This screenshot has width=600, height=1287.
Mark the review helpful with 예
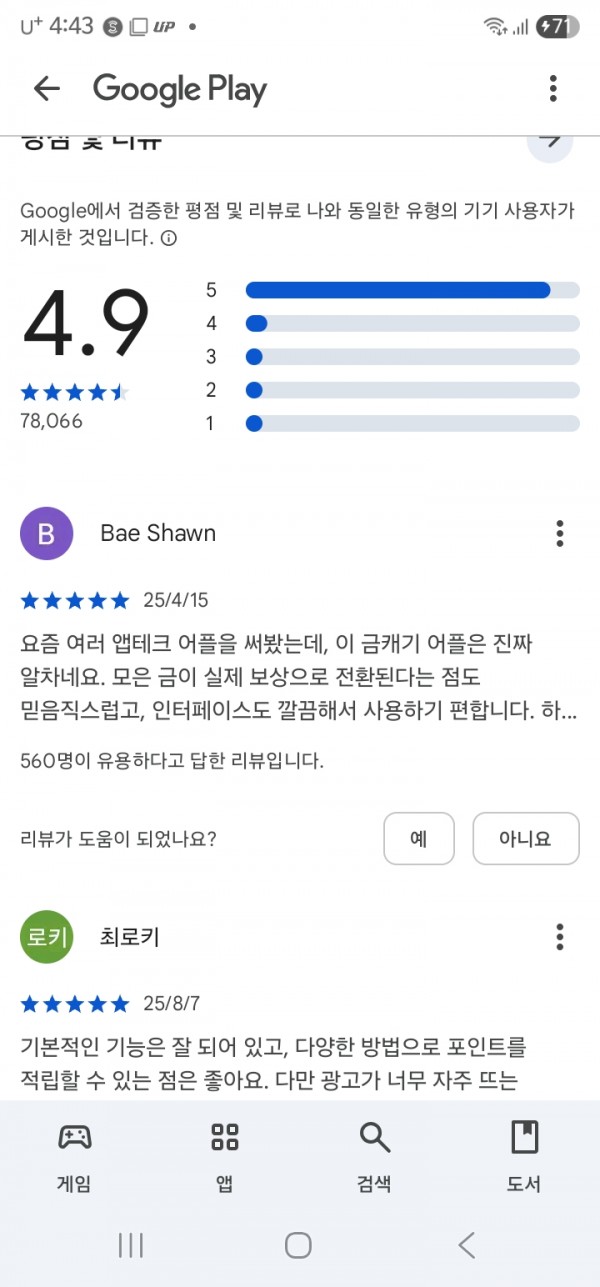[419, 838]
